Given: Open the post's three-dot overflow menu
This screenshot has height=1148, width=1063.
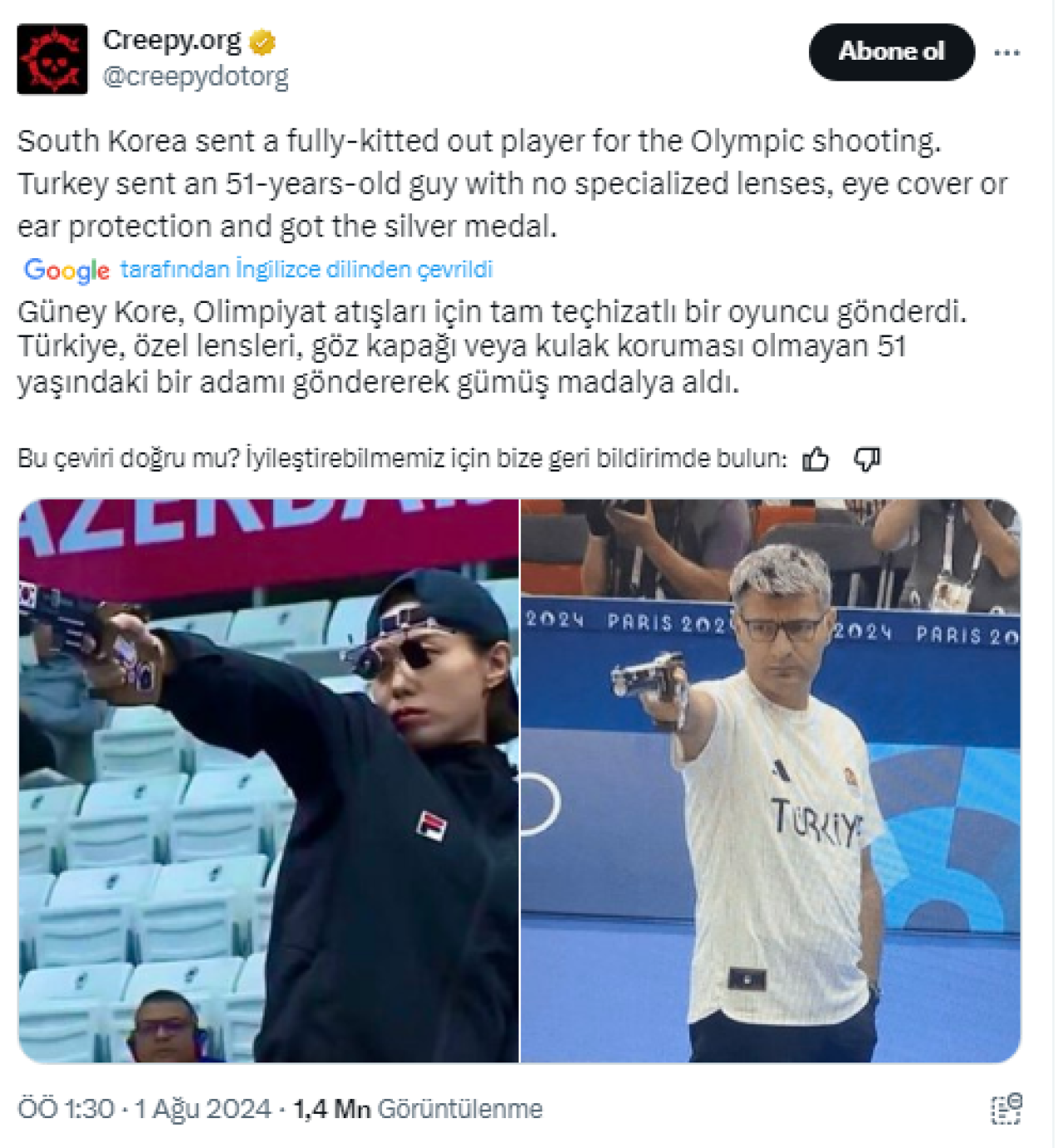Looking at the screenshot, I should [1007, 53].
